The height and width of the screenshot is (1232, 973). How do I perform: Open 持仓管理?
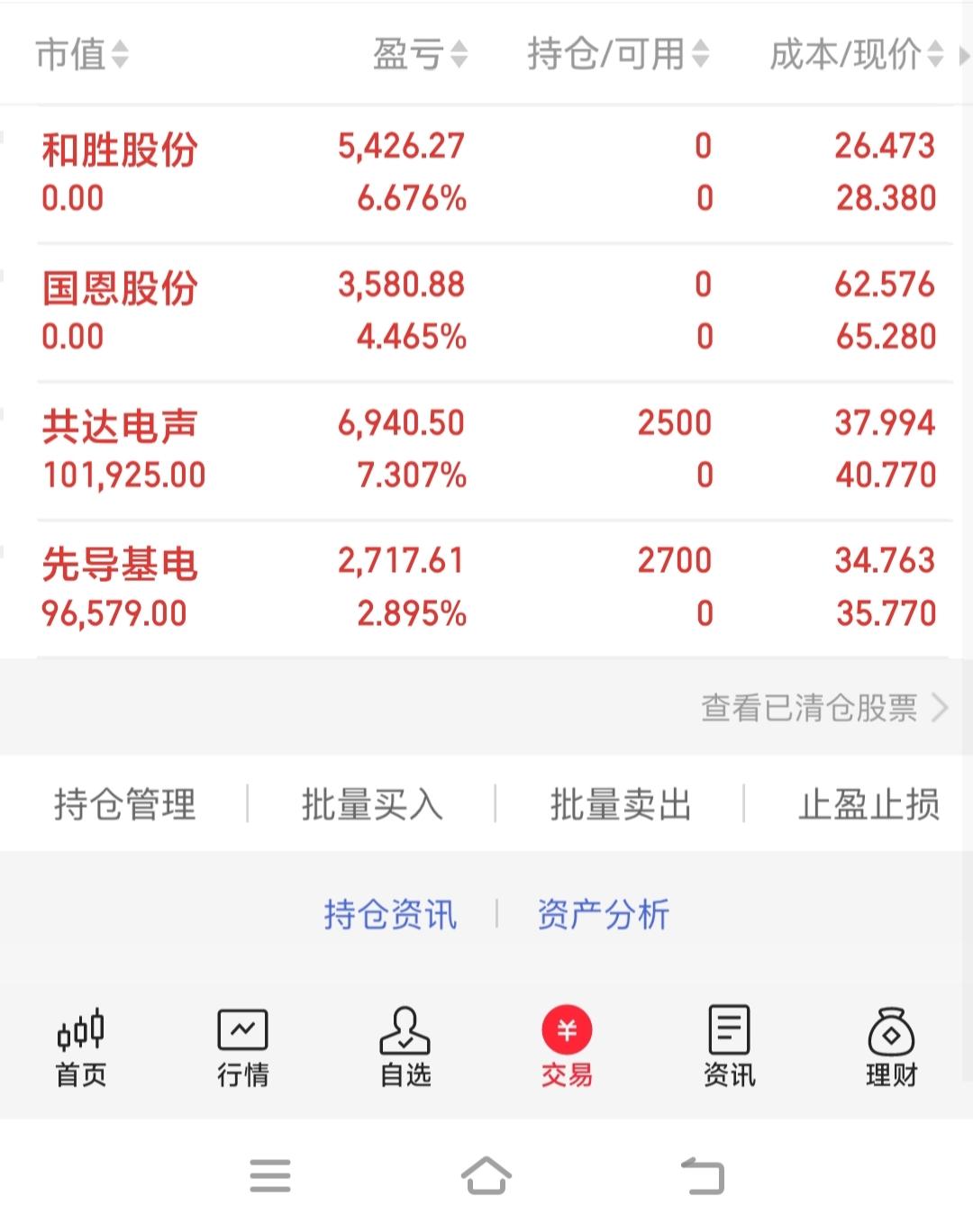[124, 803]
